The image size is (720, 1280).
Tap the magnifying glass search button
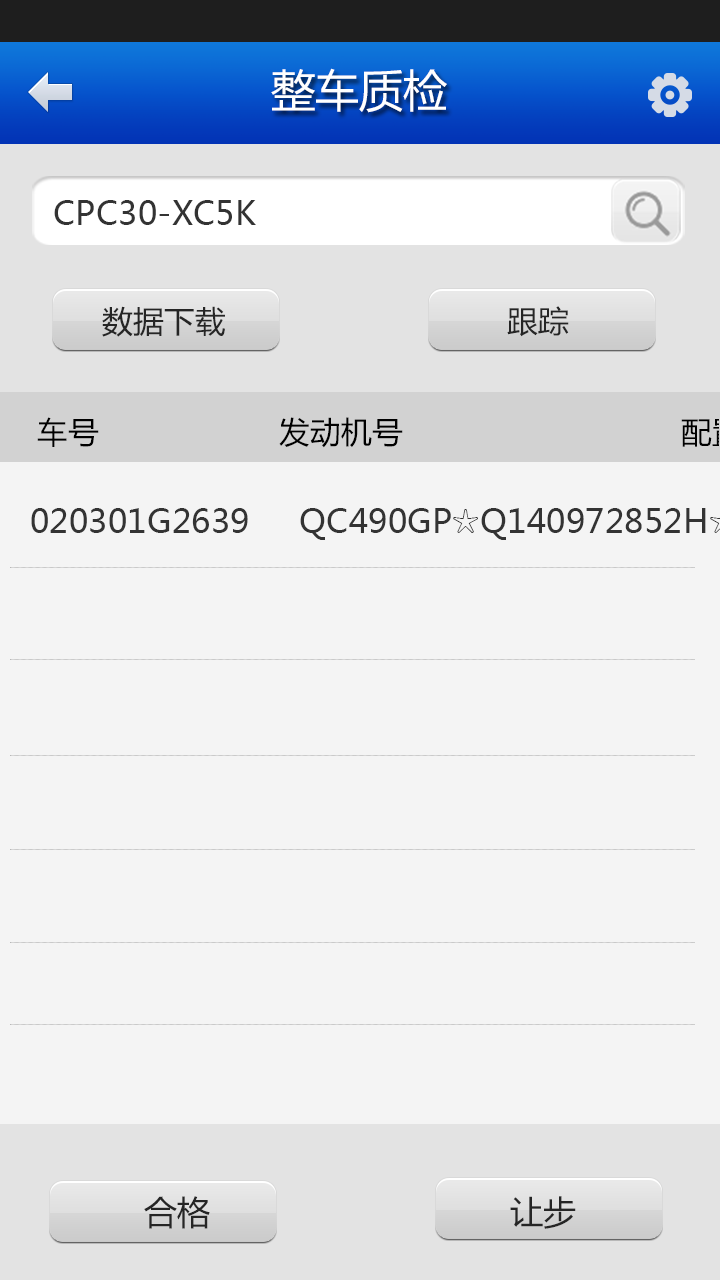(646, 213)
